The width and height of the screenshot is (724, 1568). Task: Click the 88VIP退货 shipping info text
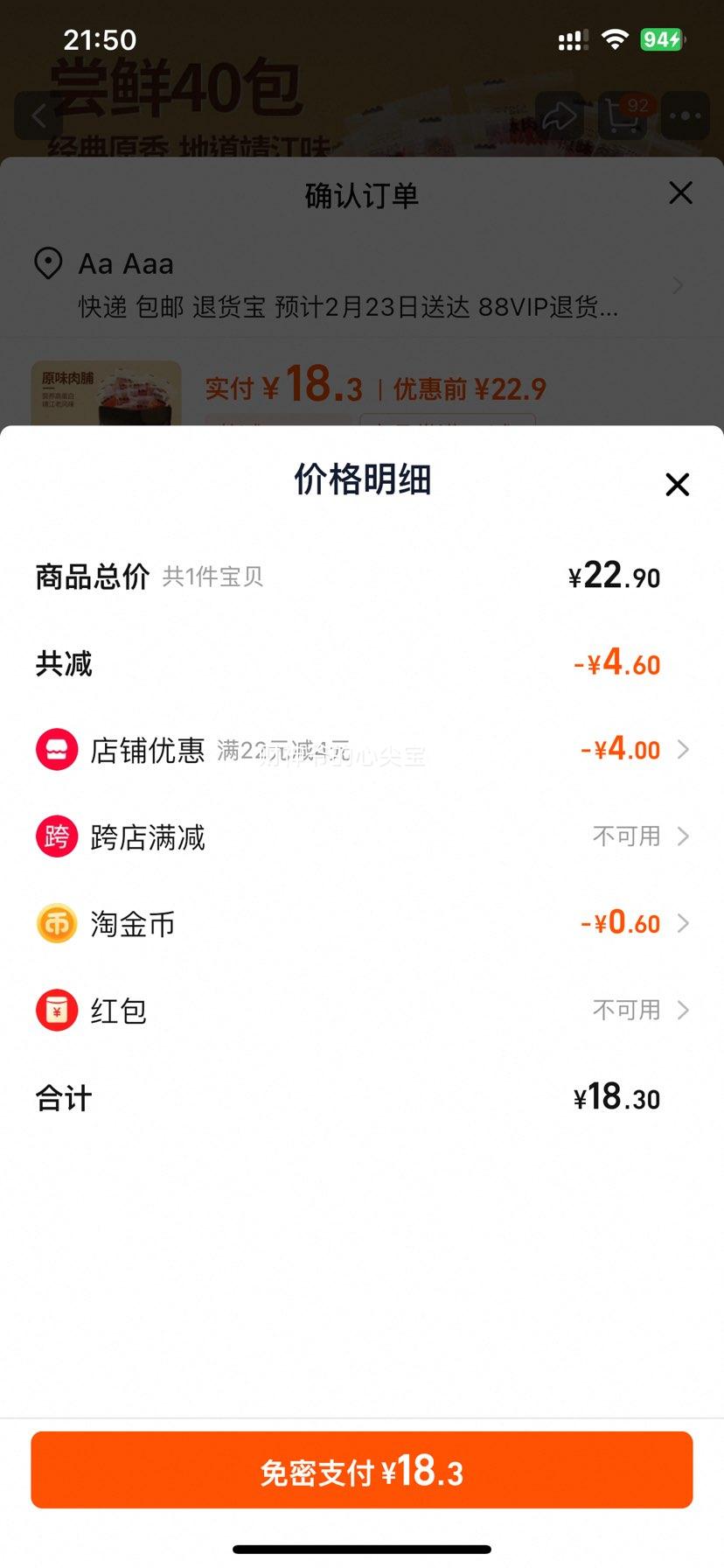[x=551, y=308]
